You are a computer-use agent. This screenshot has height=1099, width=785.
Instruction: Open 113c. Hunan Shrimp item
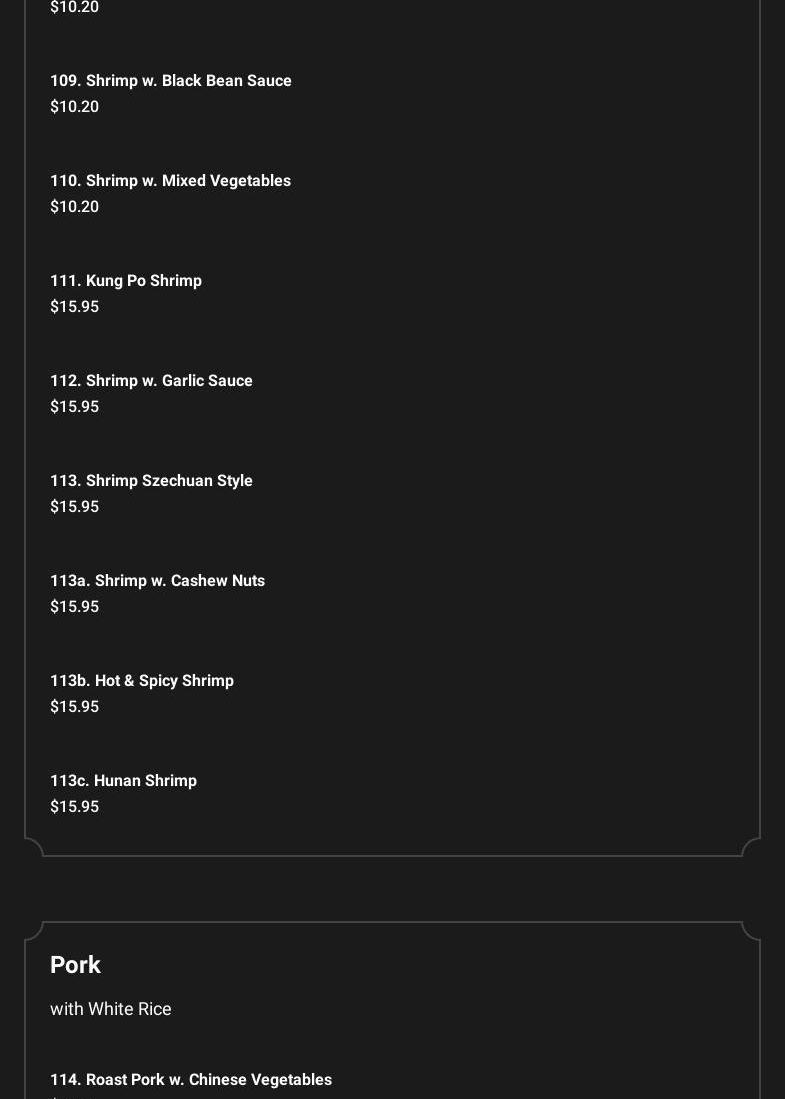pyautogui.click(x=124, y=781)
